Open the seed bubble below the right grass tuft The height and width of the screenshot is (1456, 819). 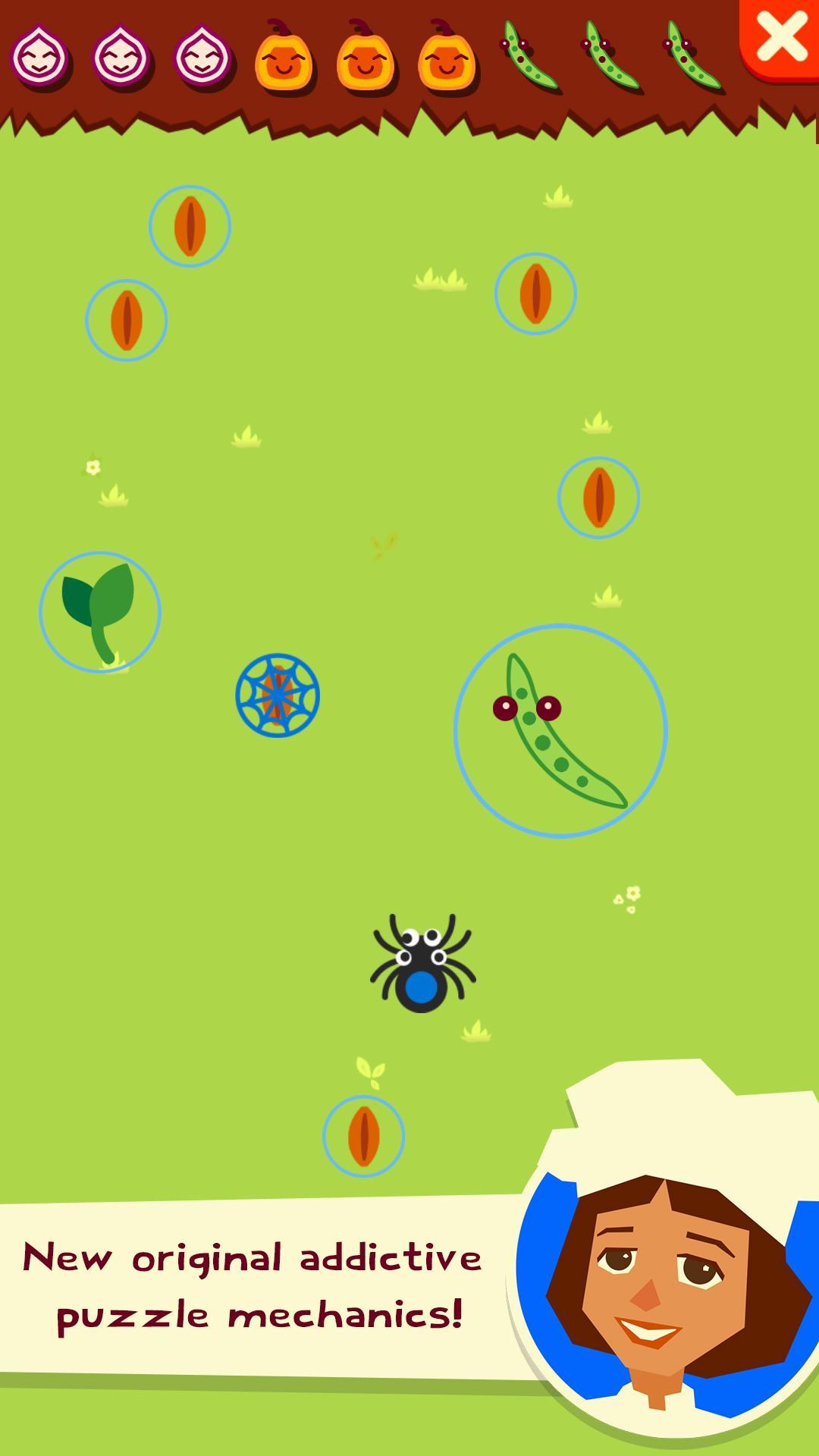pos(600,495)
